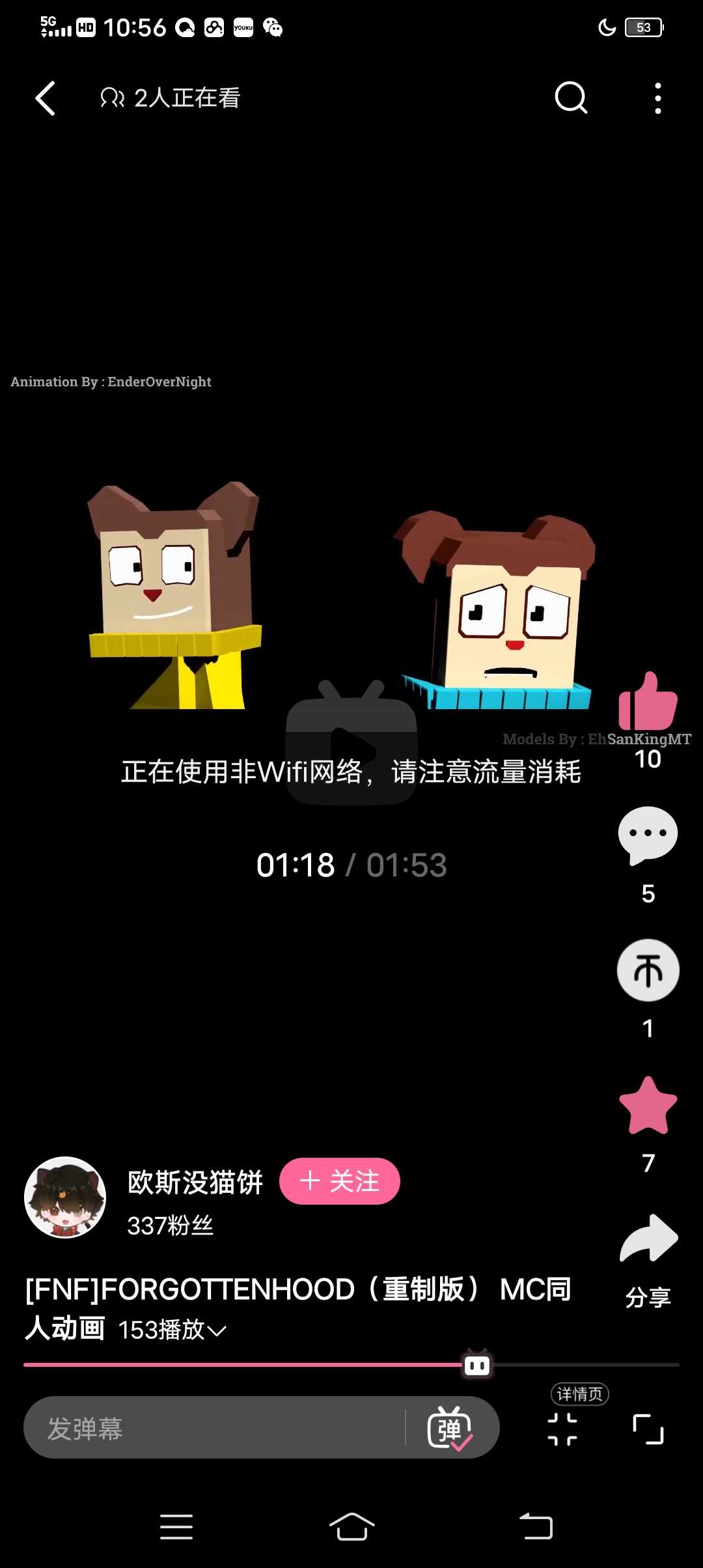The height and width of the screenshot is (1568, 703).
Task: Enter fullscreen with the corner brackets icon
Action: point(648,1429)
